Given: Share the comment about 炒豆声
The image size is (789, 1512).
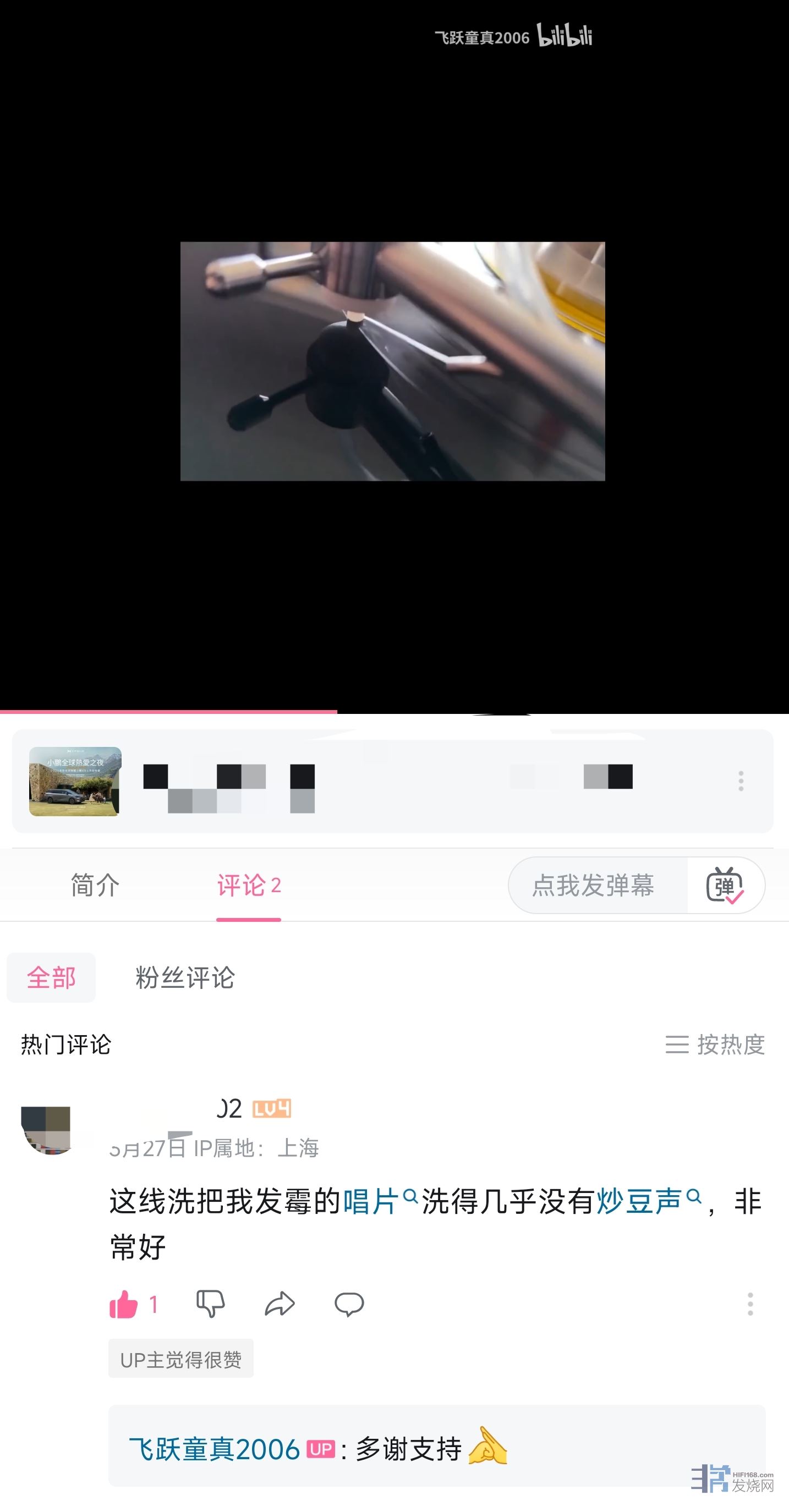Looking at the screenshot, I should click(x=280, y=1304).
